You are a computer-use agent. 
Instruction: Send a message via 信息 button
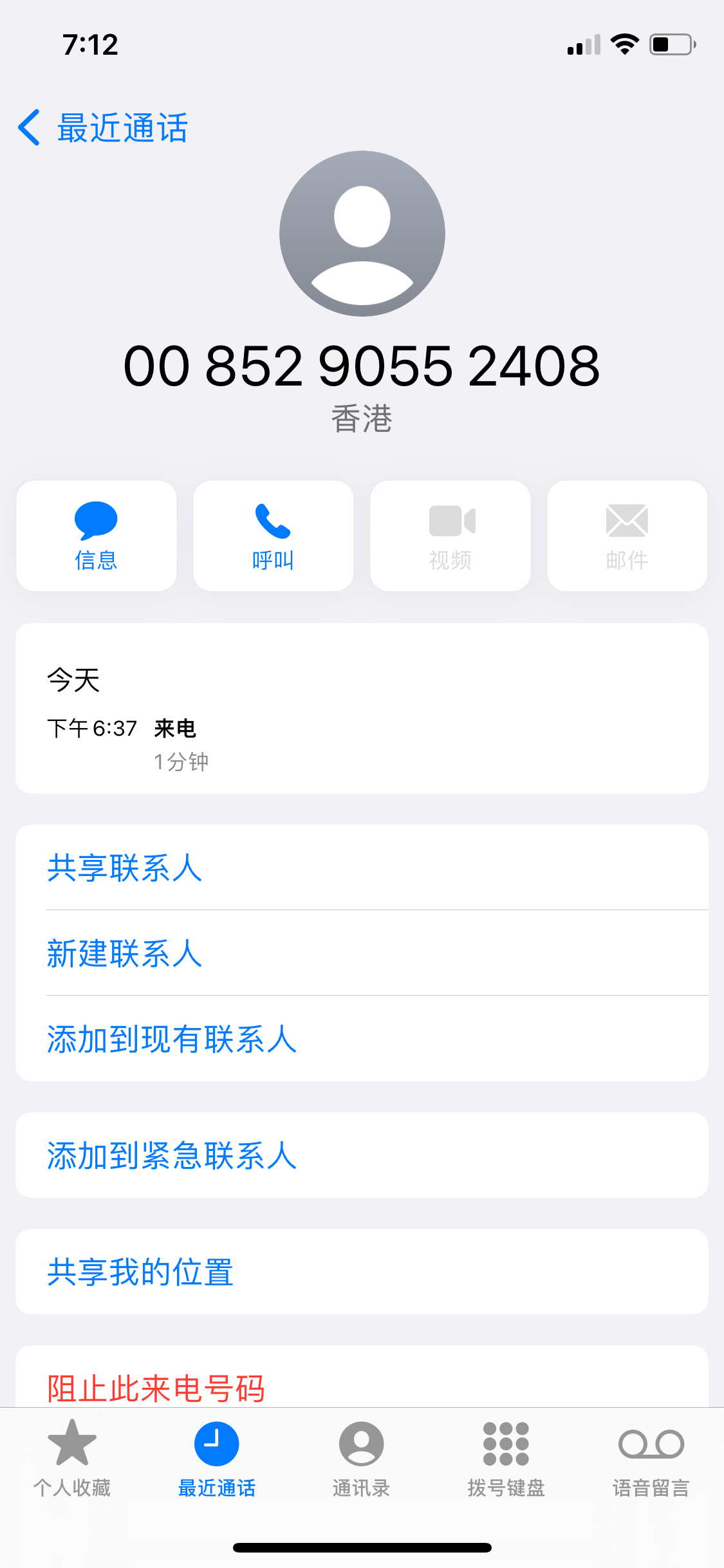(x=97, y=536)
